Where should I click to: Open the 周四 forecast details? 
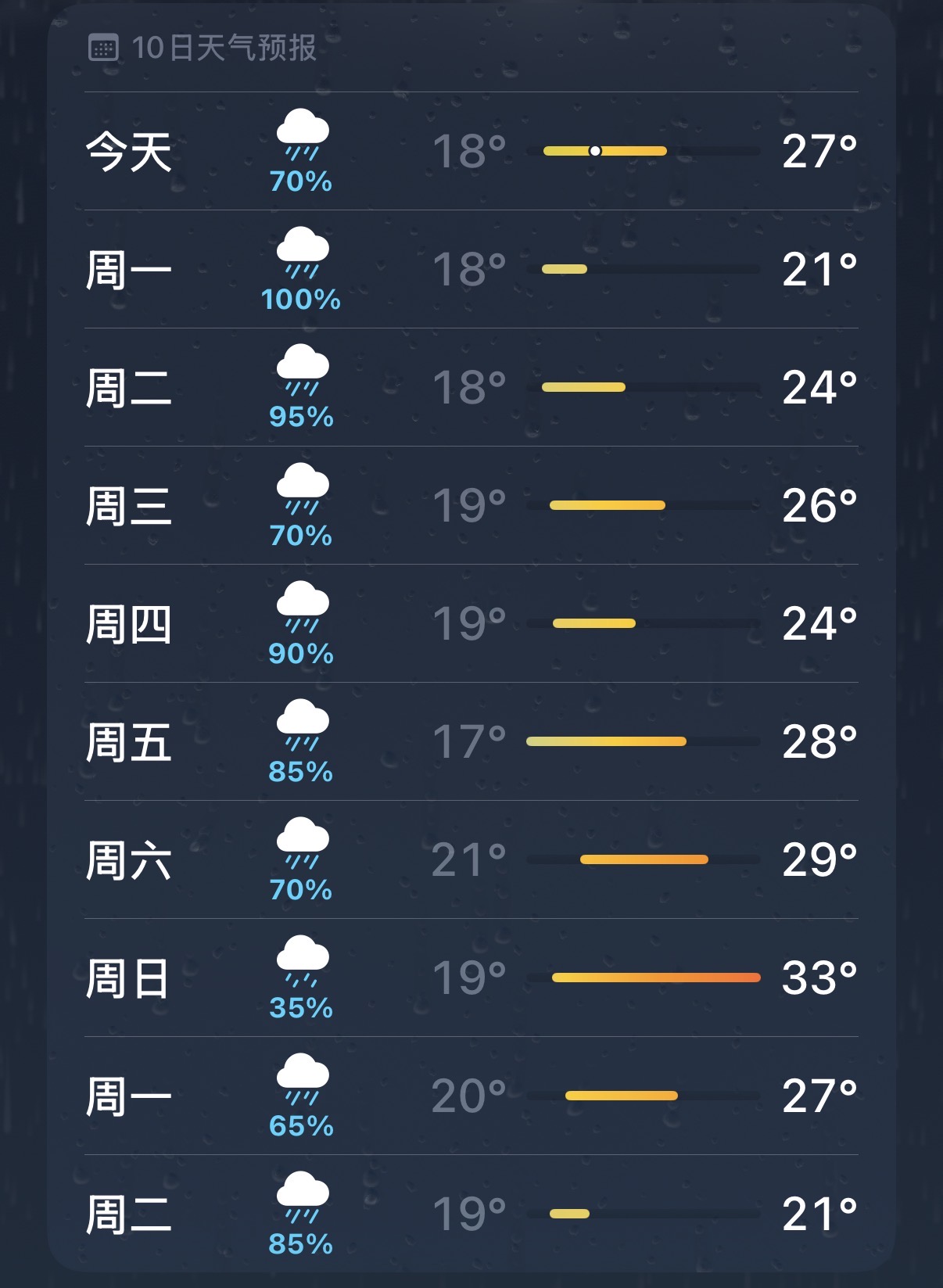[471, 623]
